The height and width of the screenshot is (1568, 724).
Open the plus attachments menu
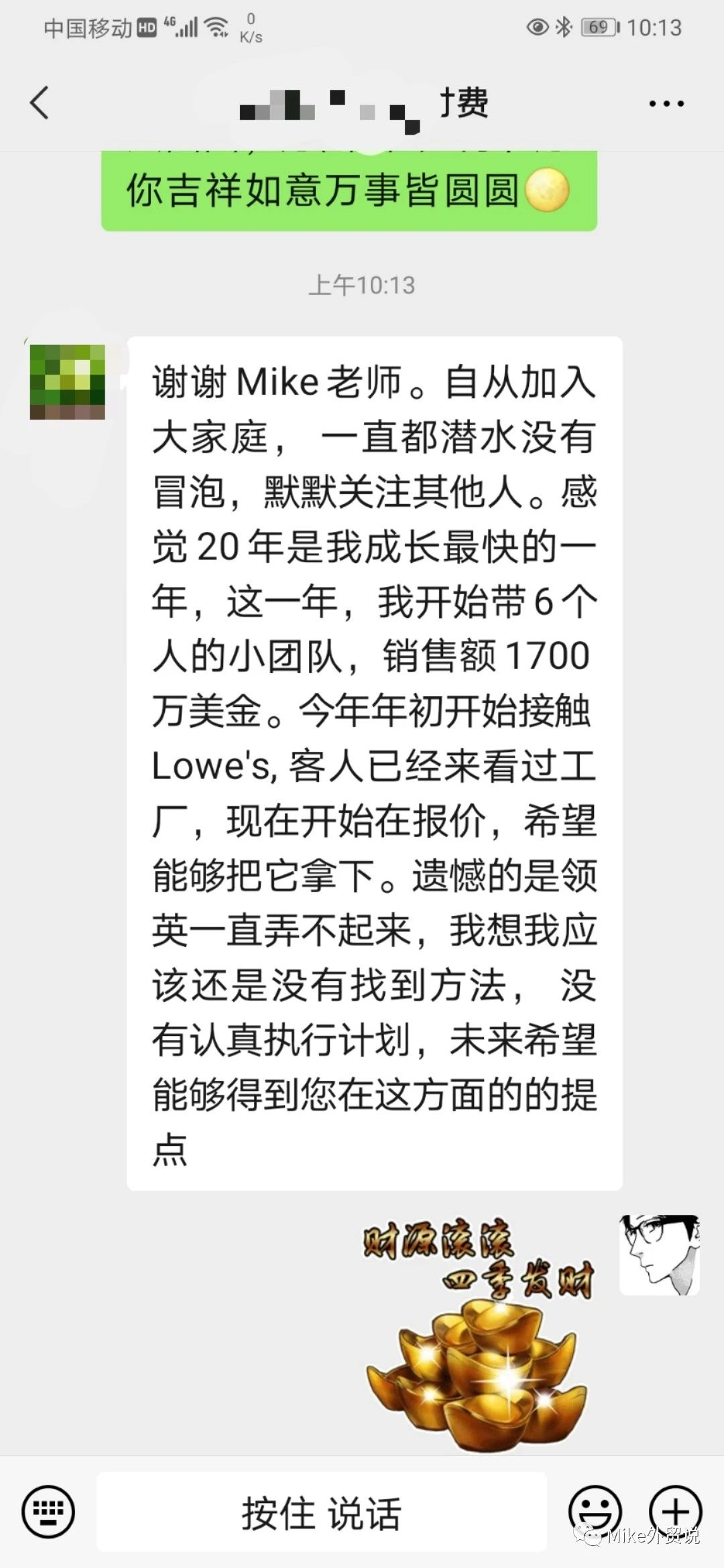[675, 1512]
